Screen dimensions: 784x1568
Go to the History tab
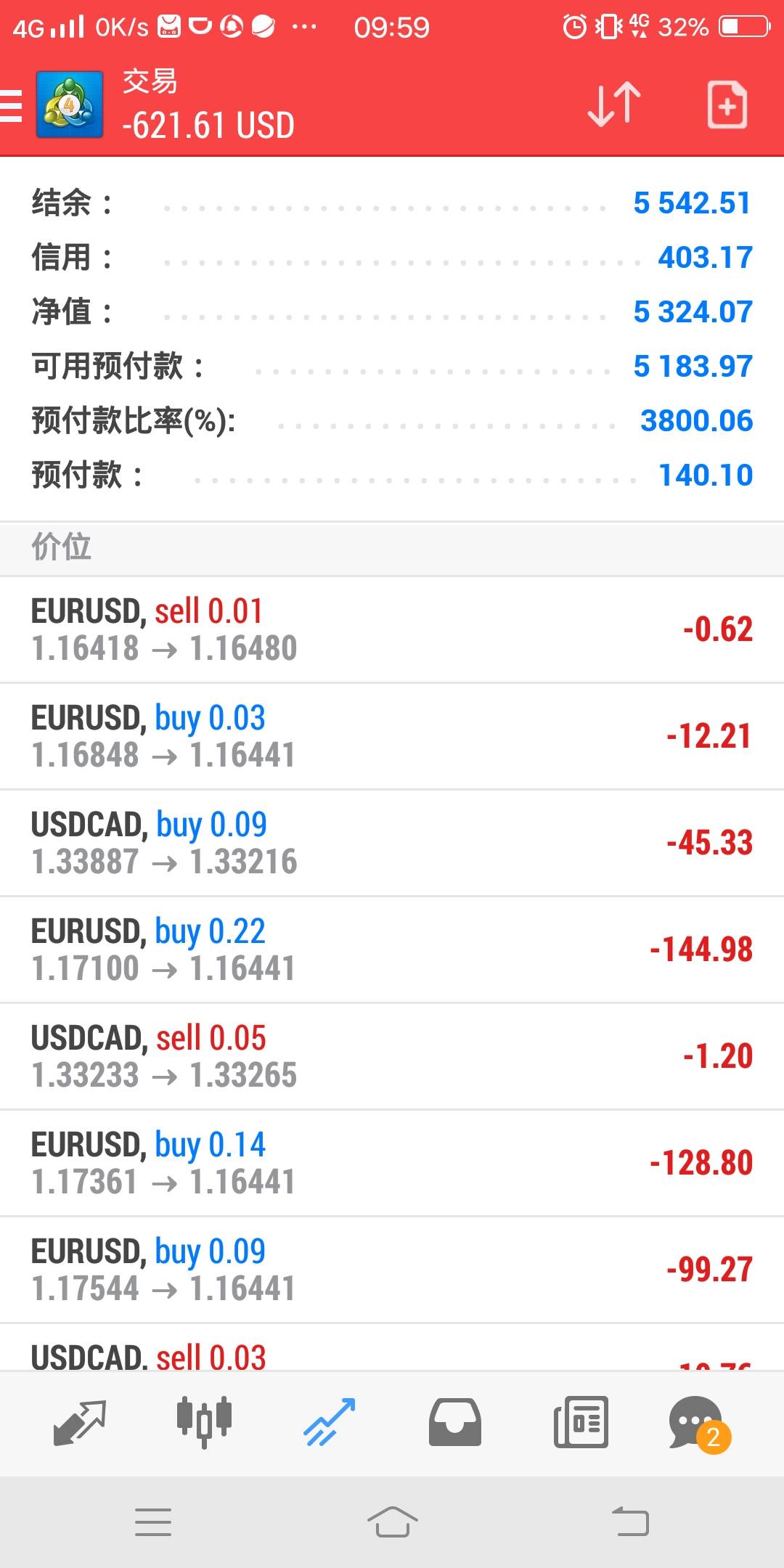click(455, 1422)
